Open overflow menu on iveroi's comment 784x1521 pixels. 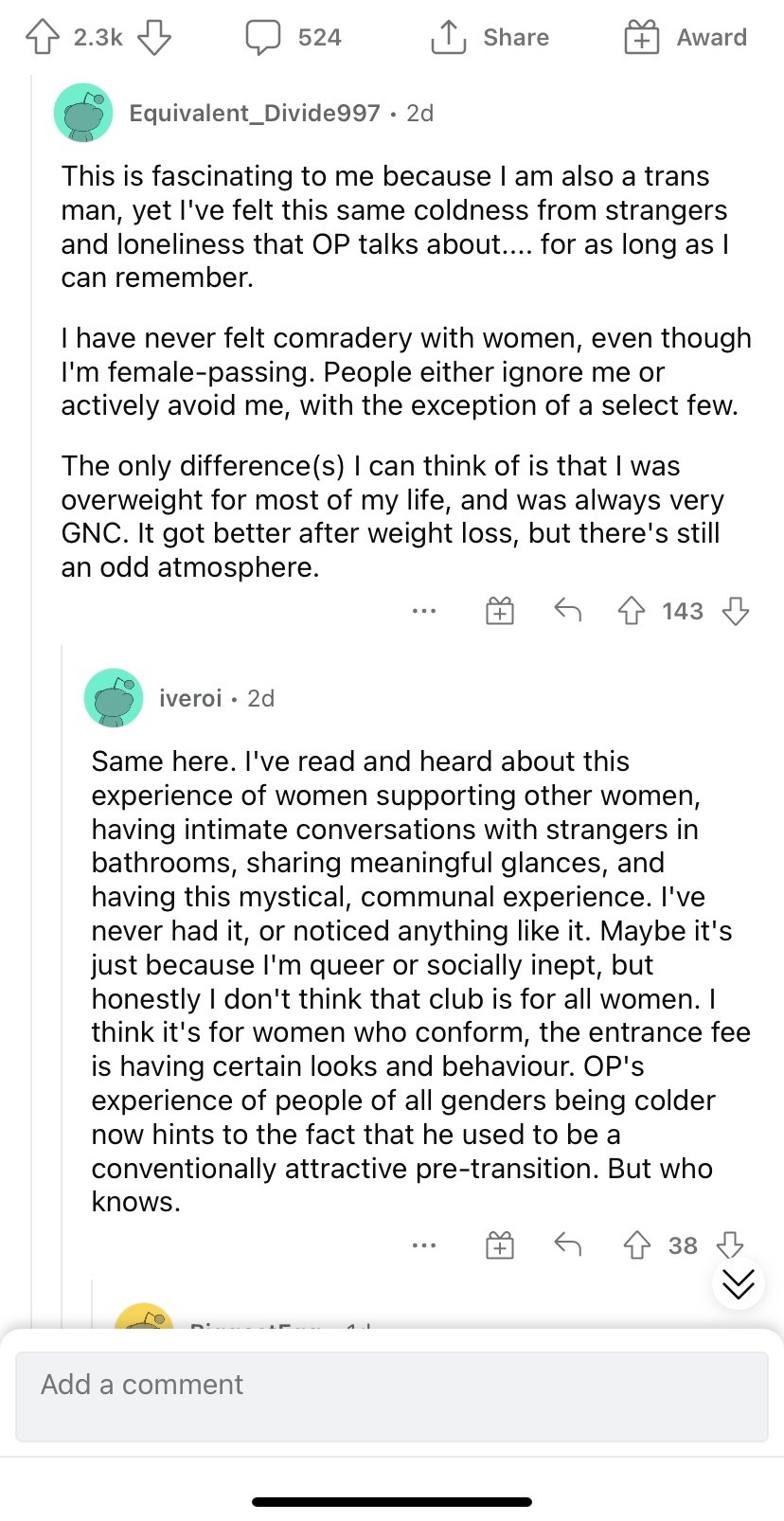(x=424, y=1244)
